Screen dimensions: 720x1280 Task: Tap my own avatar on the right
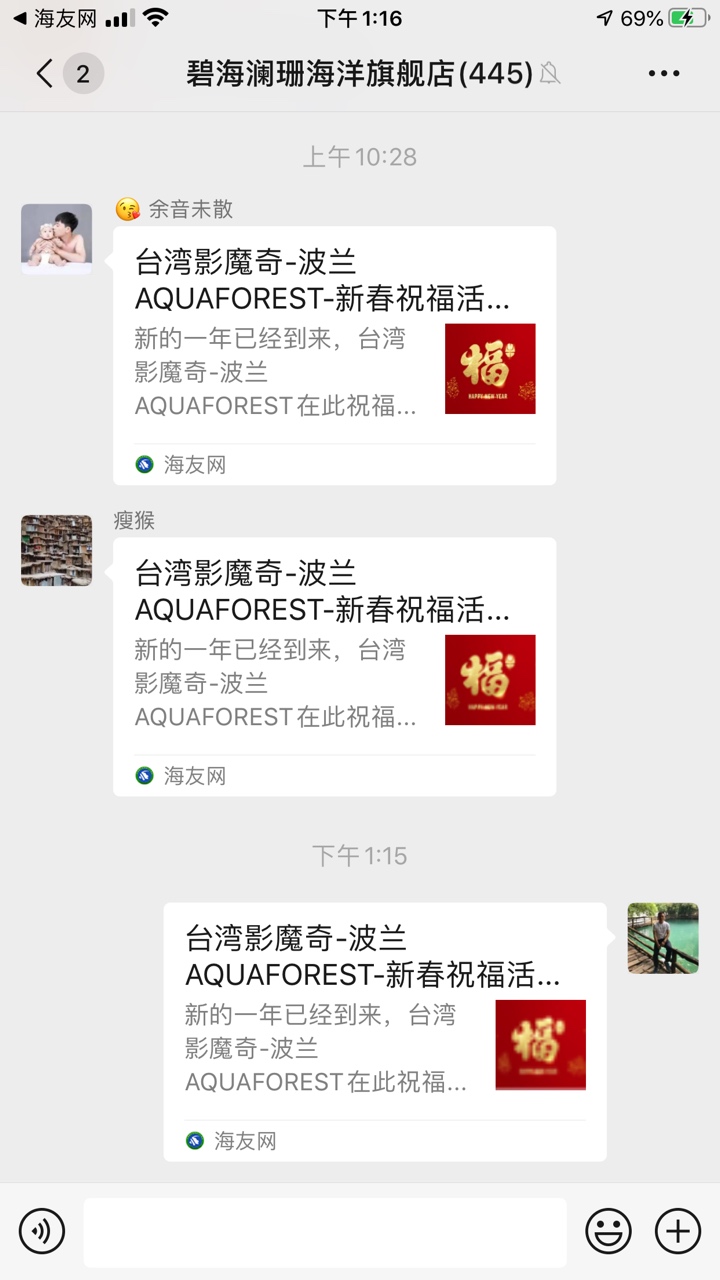pos(663,938)
